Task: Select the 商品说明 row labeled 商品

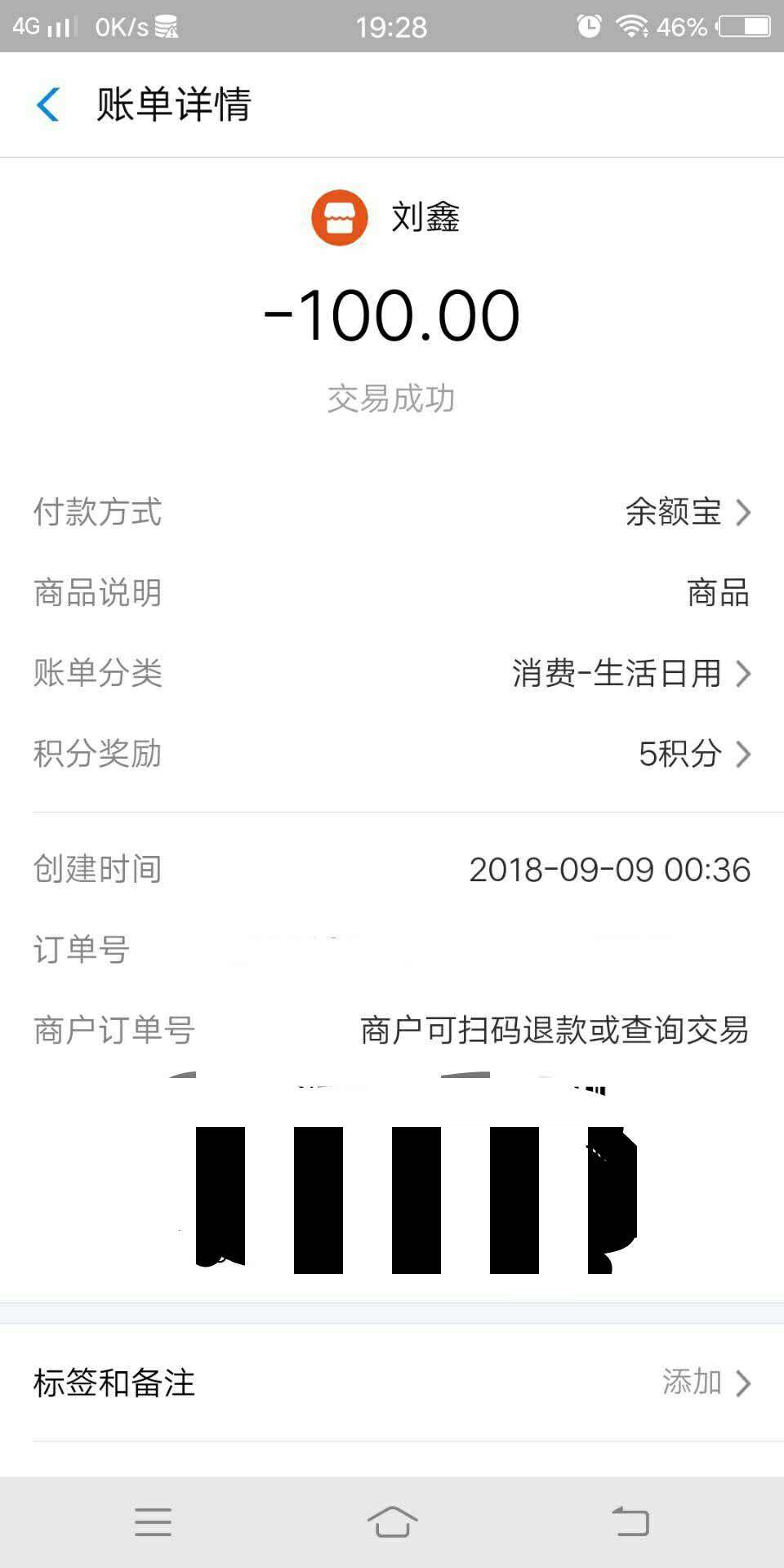Action: [716, 594]
